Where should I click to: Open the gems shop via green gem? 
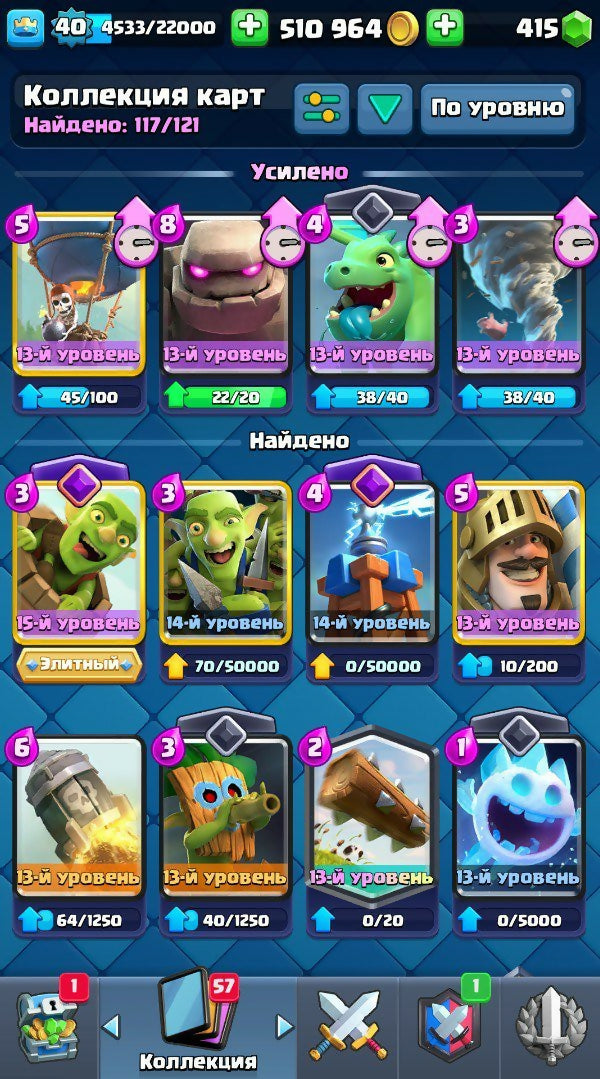coord(575,29)
